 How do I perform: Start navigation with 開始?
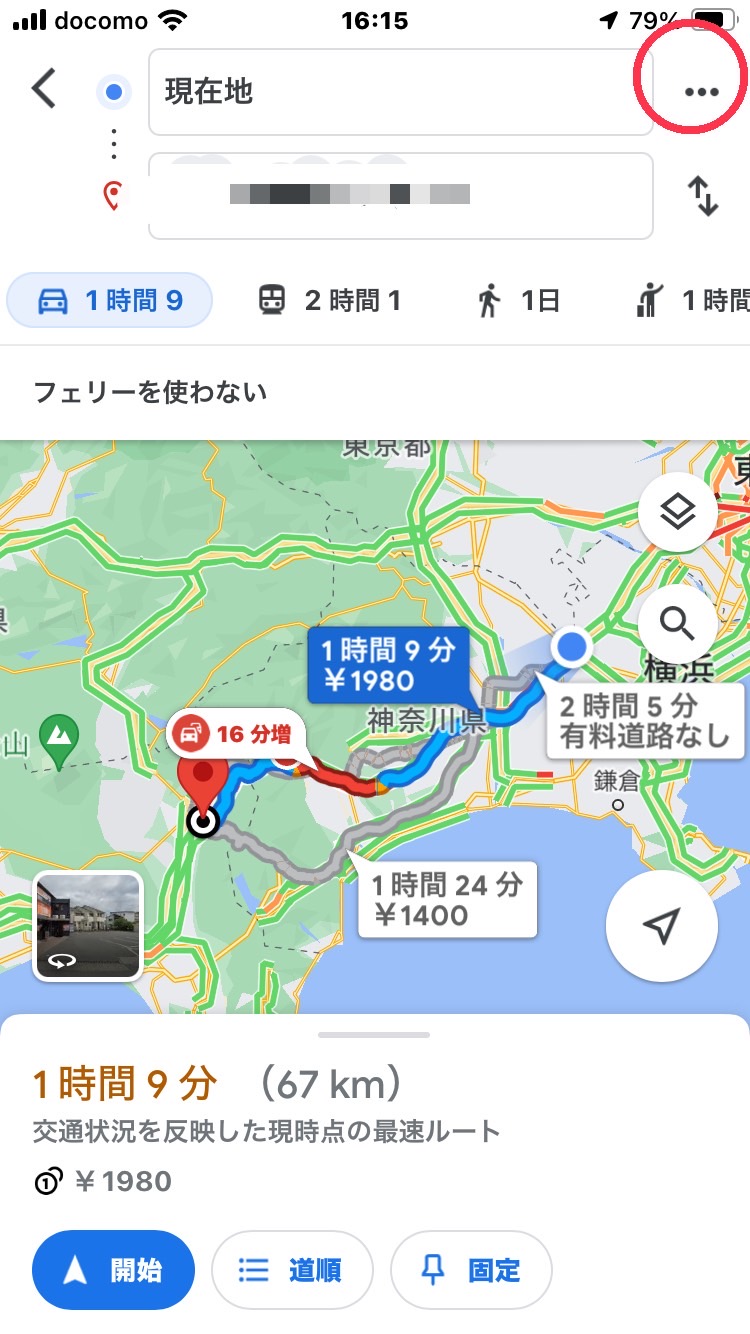click(x=113, y=1270)
